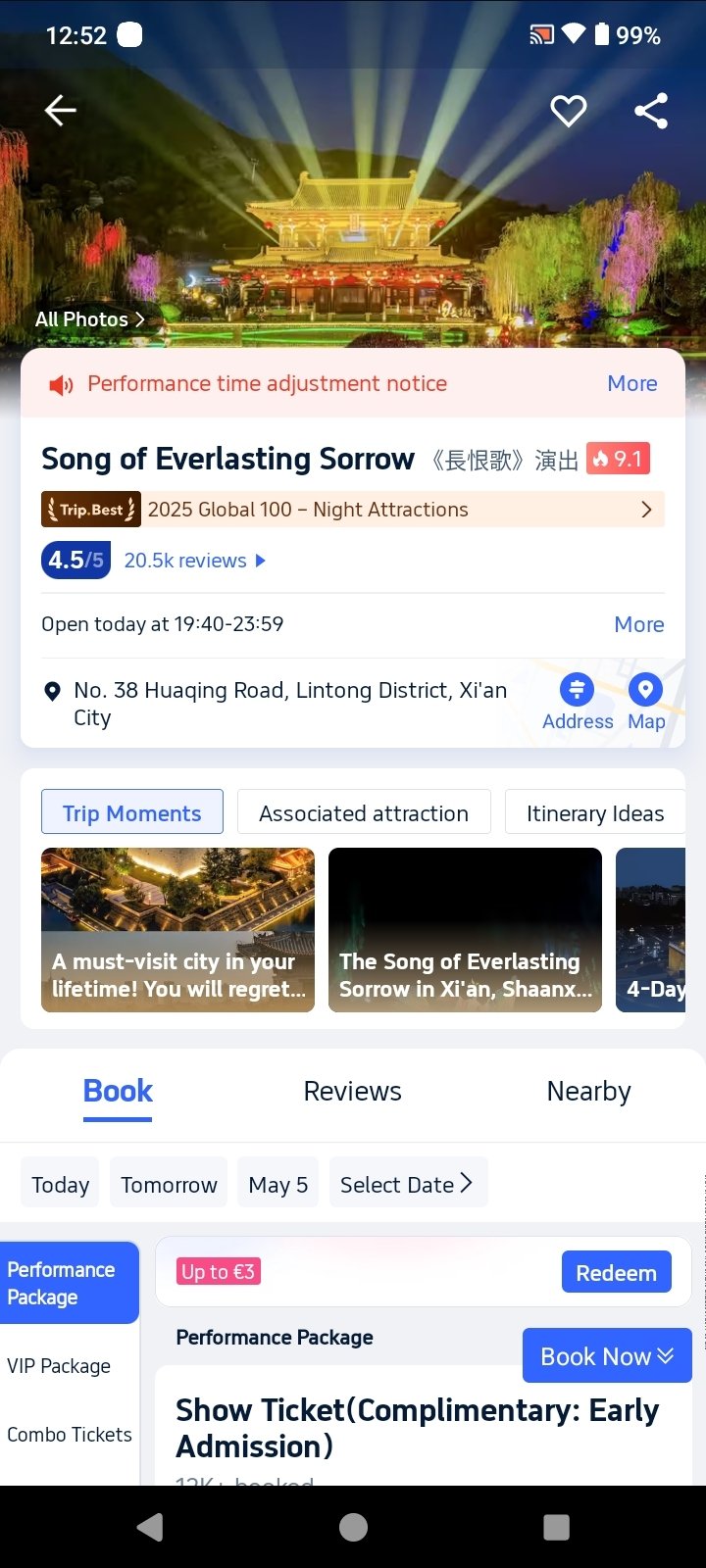Tap the Book Now button
The image size is (706, 1568).
point(607,1356)
